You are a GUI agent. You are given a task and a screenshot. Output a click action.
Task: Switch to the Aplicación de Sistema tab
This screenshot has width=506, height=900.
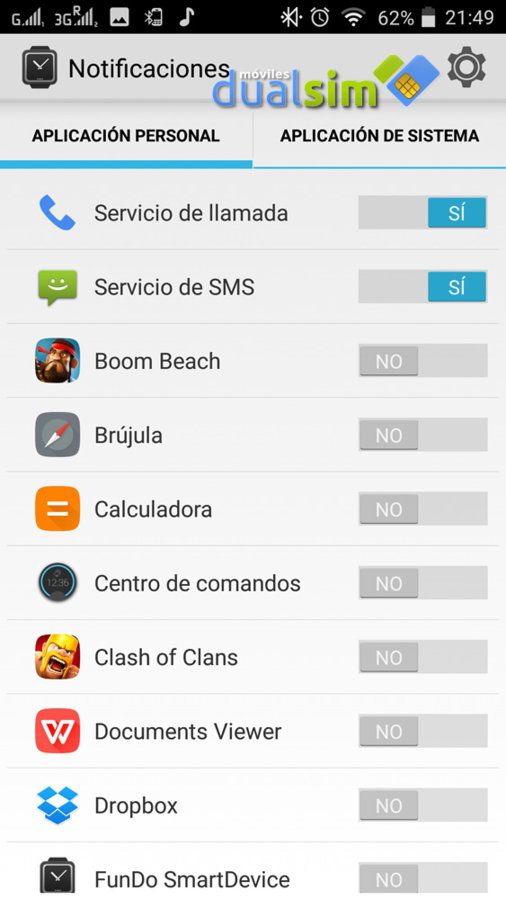point(379,135)
